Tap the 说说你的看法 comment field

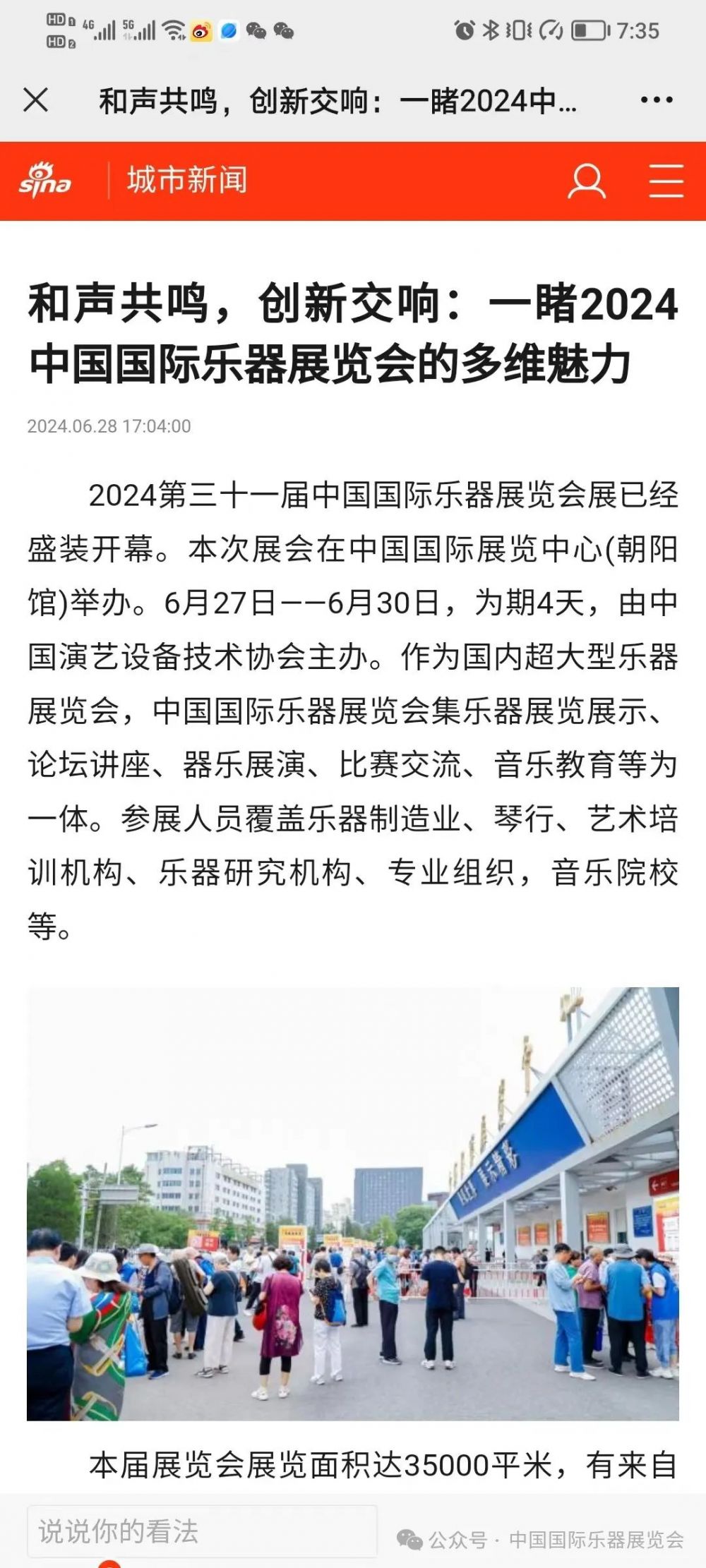(202, 1531)
